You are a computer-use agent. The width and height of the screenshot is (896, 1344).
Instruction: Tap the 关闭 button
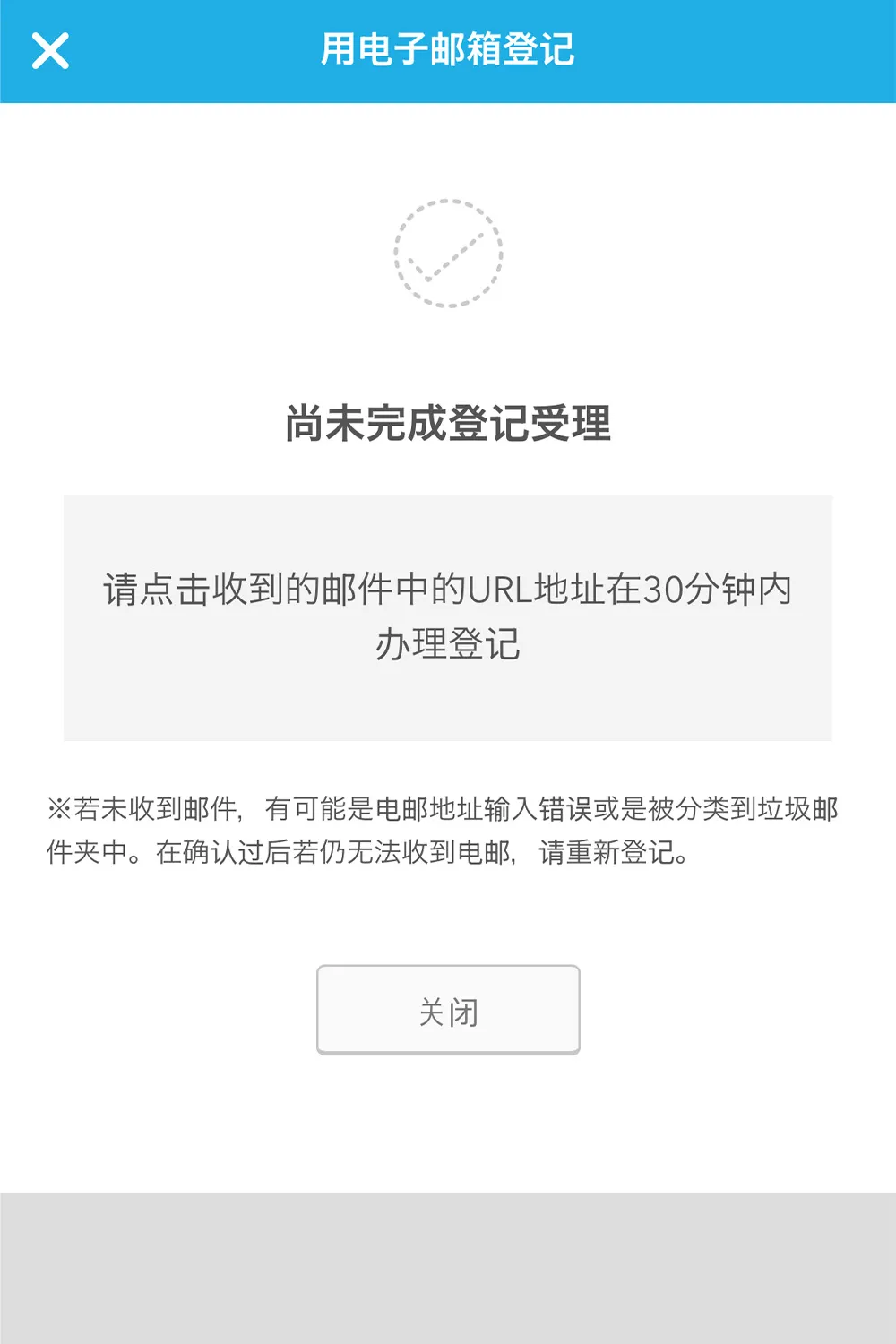pos(448,1010)
